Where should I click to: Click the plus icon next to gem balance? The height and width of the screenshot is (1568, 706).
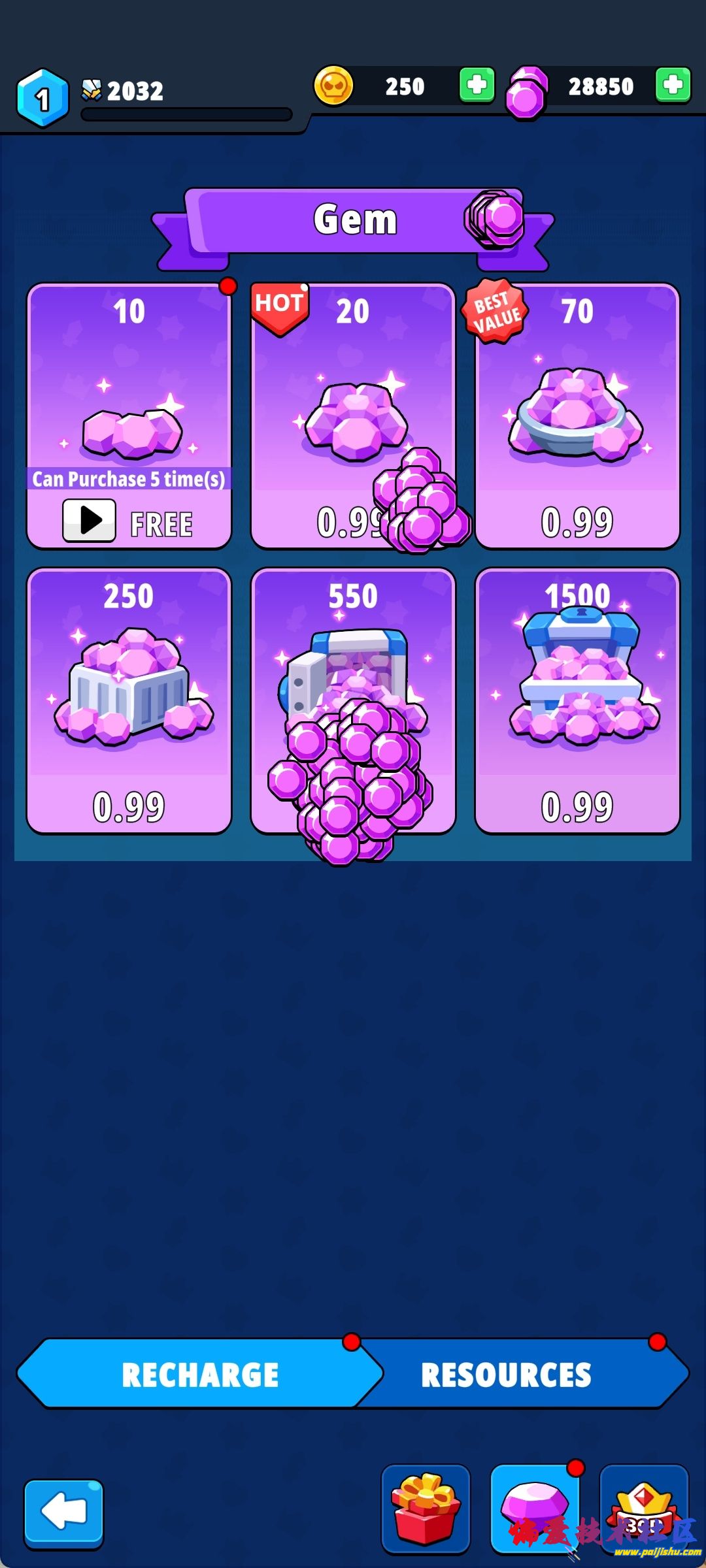672,86
